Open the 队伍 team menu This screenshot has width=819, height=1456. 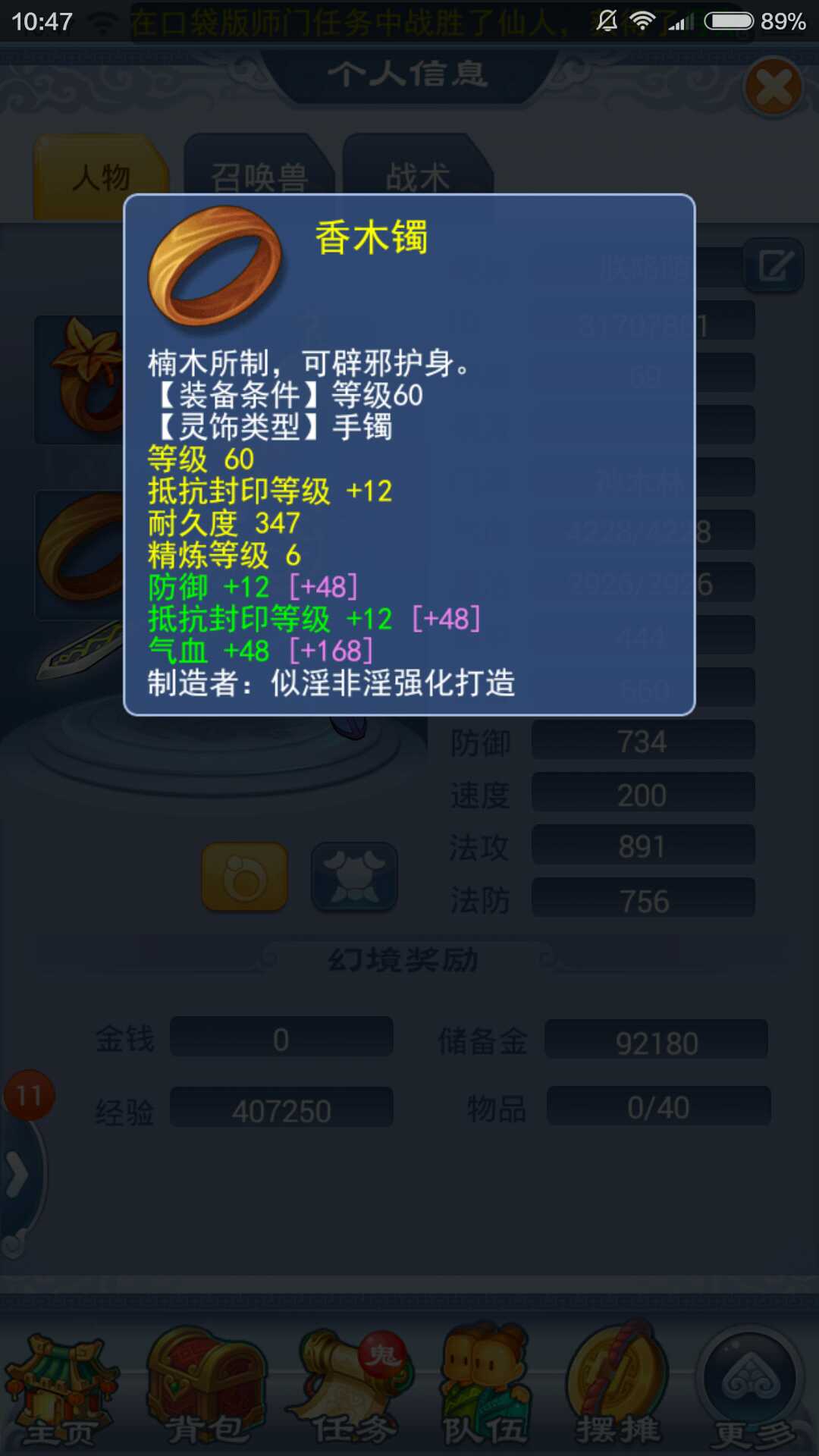[x=485, y=1392]
